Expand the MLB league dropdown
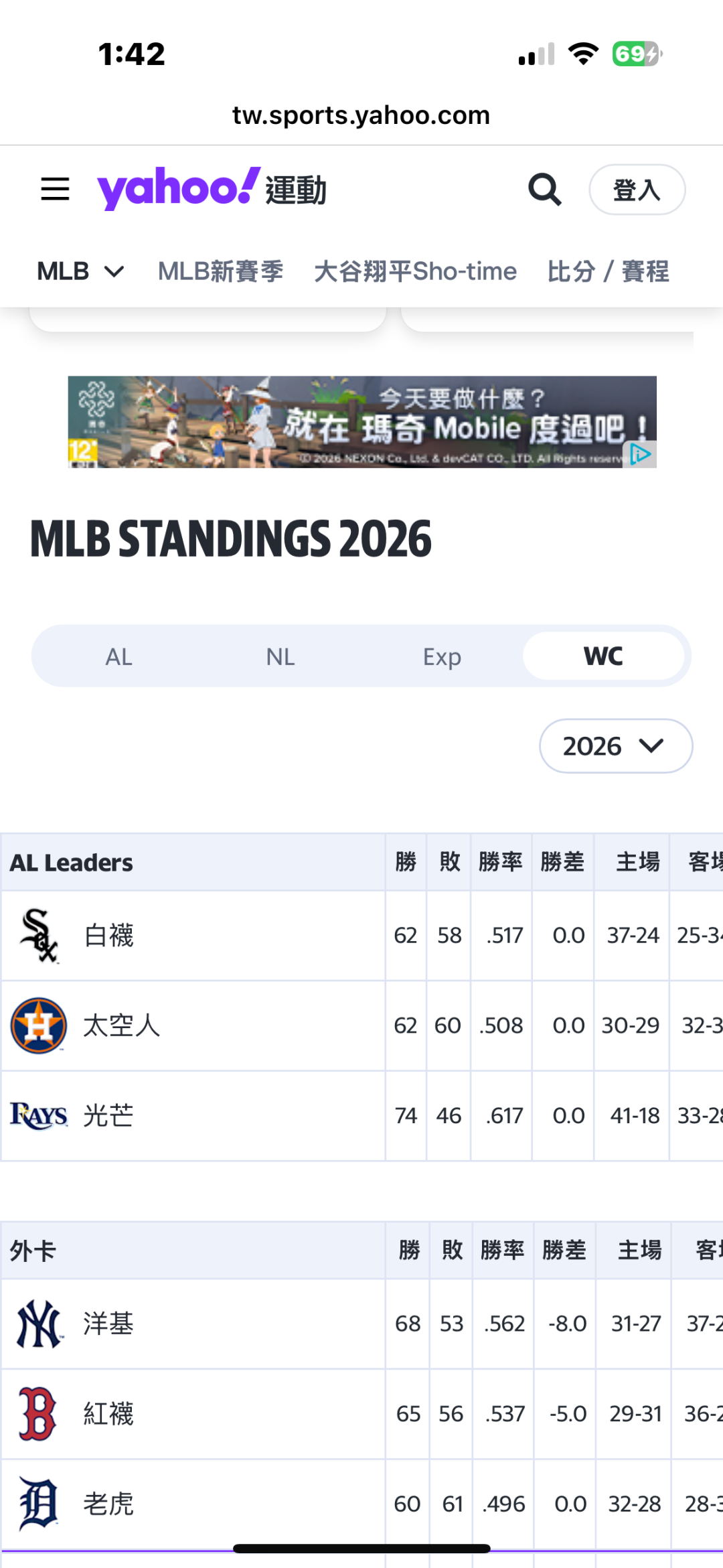 coord(80,271)
